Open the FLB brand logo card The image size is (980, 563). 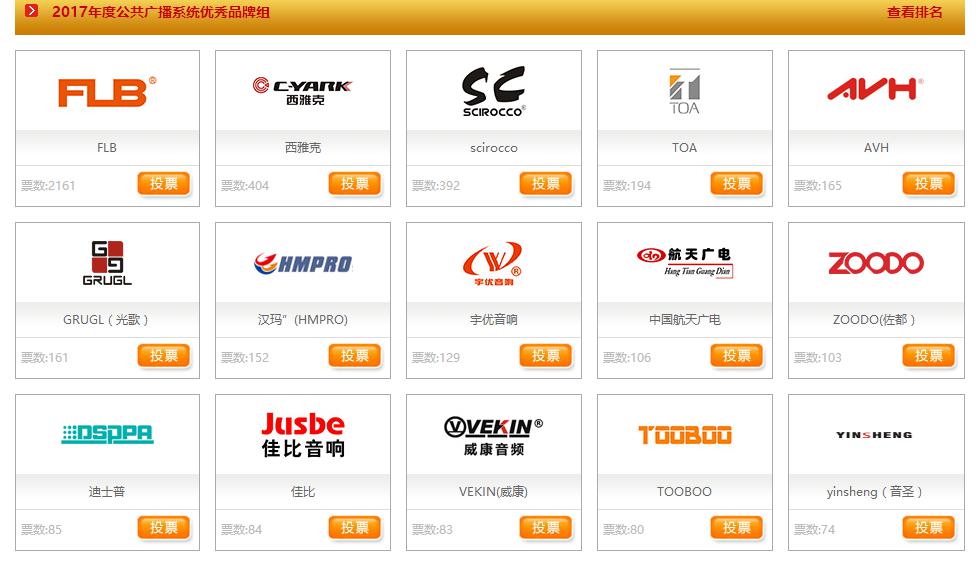[107, 92]
